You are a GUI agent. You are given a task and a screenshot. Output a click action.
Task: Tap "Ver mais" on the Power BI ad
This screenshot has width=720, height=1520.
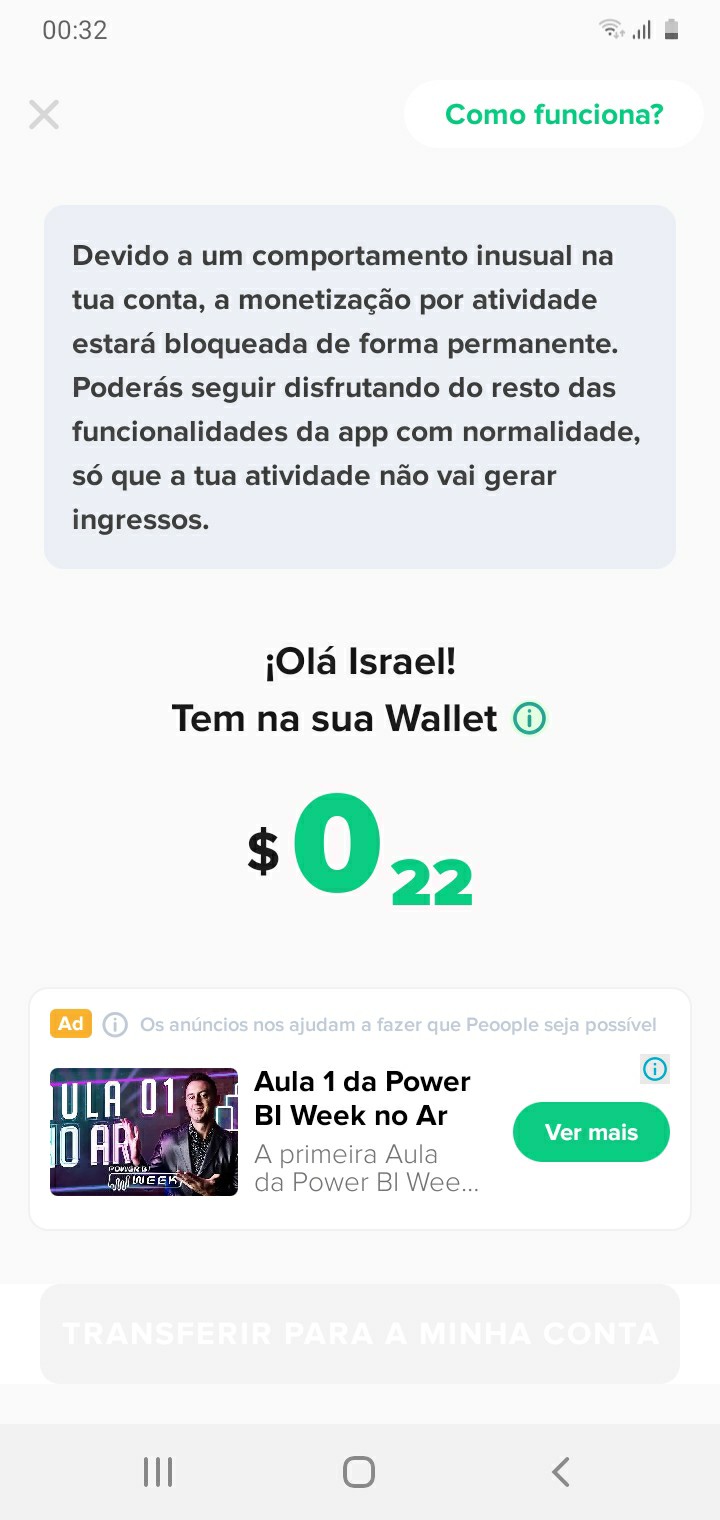[x=591, y=1132]
